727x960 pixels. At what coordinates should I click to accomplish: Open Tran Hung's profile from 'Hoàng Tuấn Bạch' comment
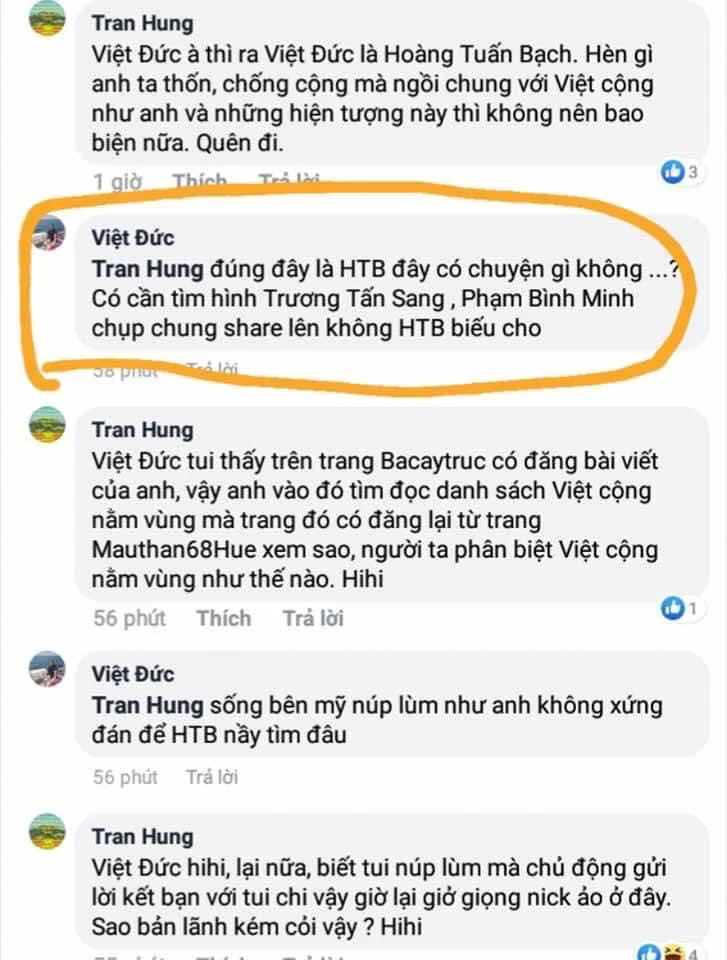(x=142, y=22)
